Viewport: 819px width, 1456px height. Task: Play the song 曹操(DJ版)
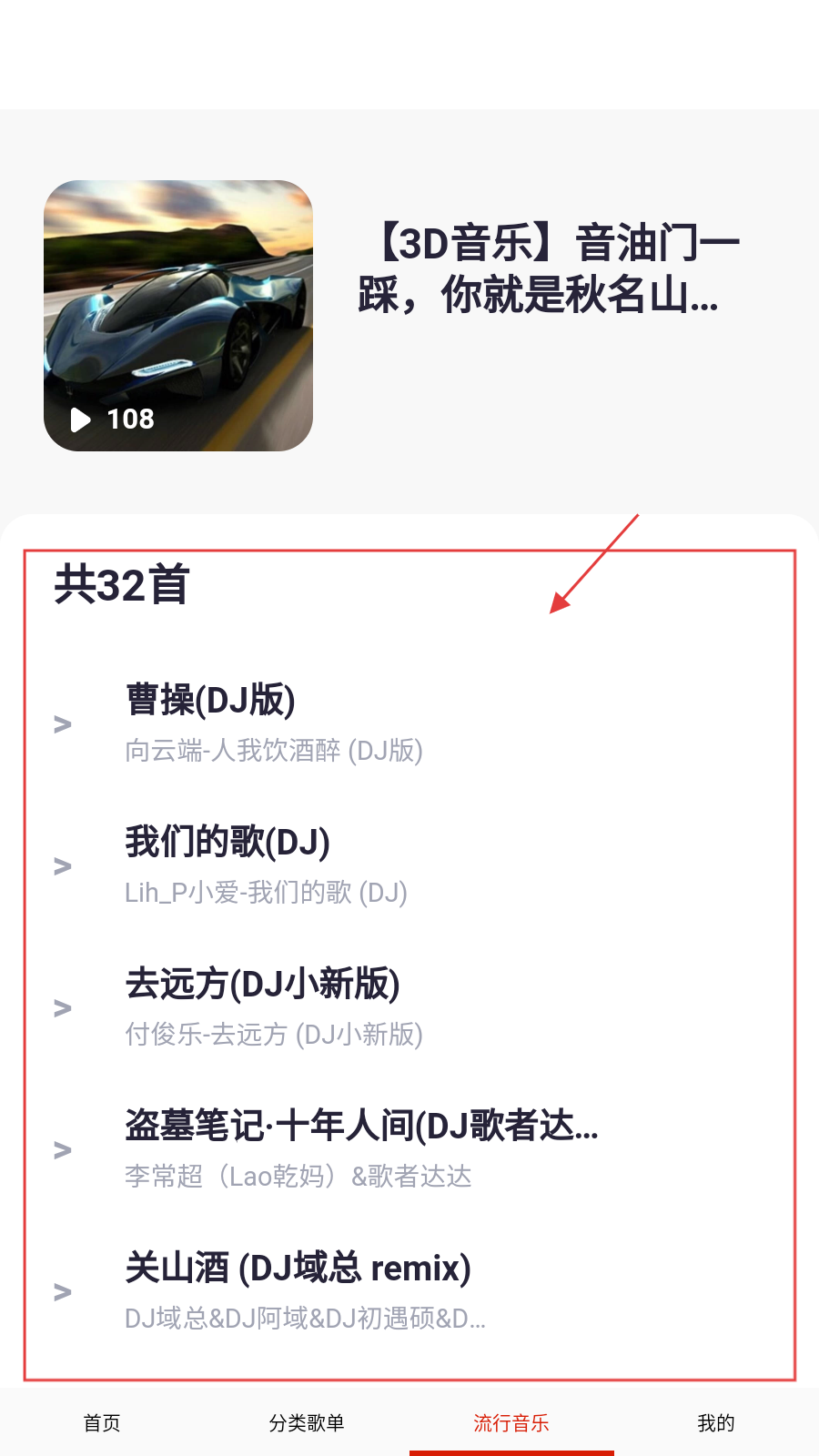click(273, 723)
